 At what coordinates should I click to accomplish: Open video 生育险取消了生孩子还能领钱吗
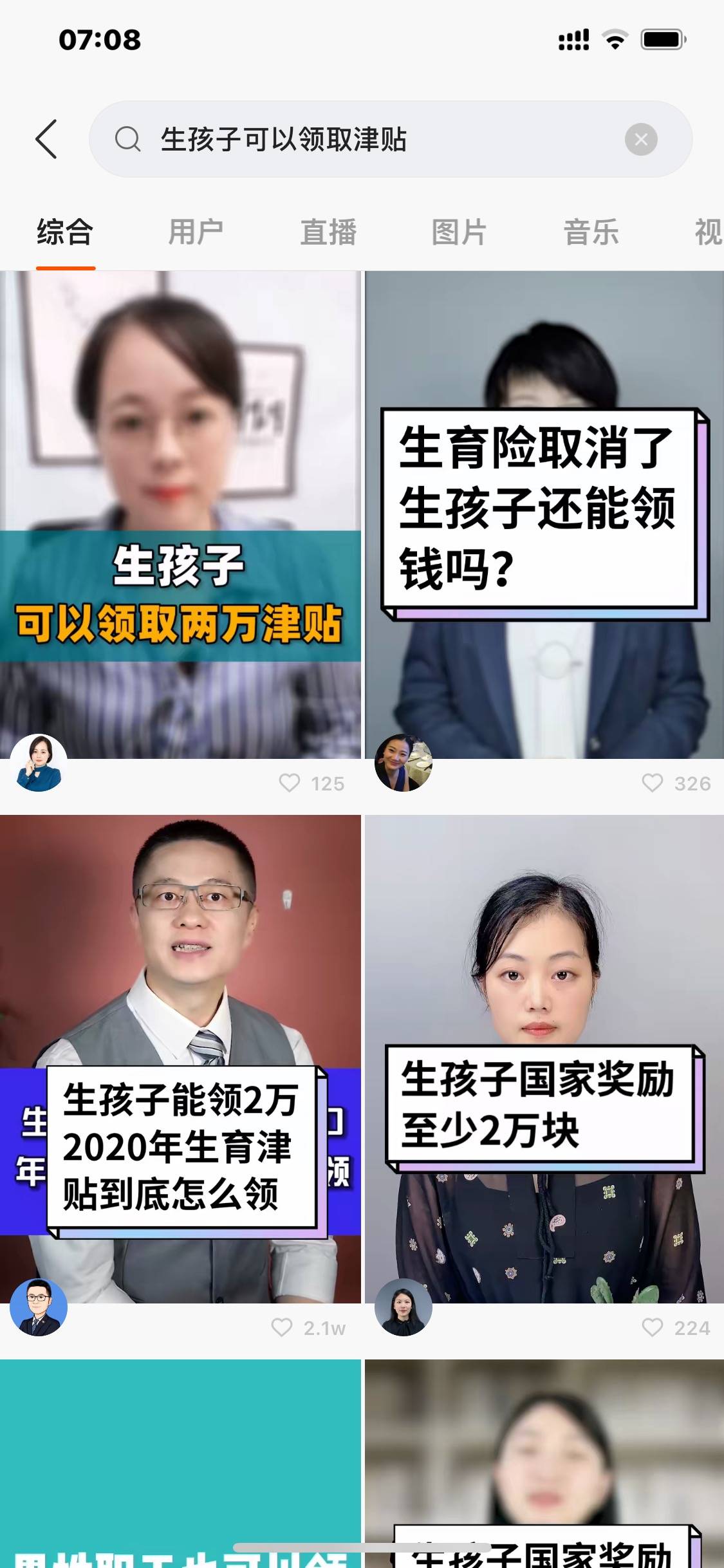544,515
